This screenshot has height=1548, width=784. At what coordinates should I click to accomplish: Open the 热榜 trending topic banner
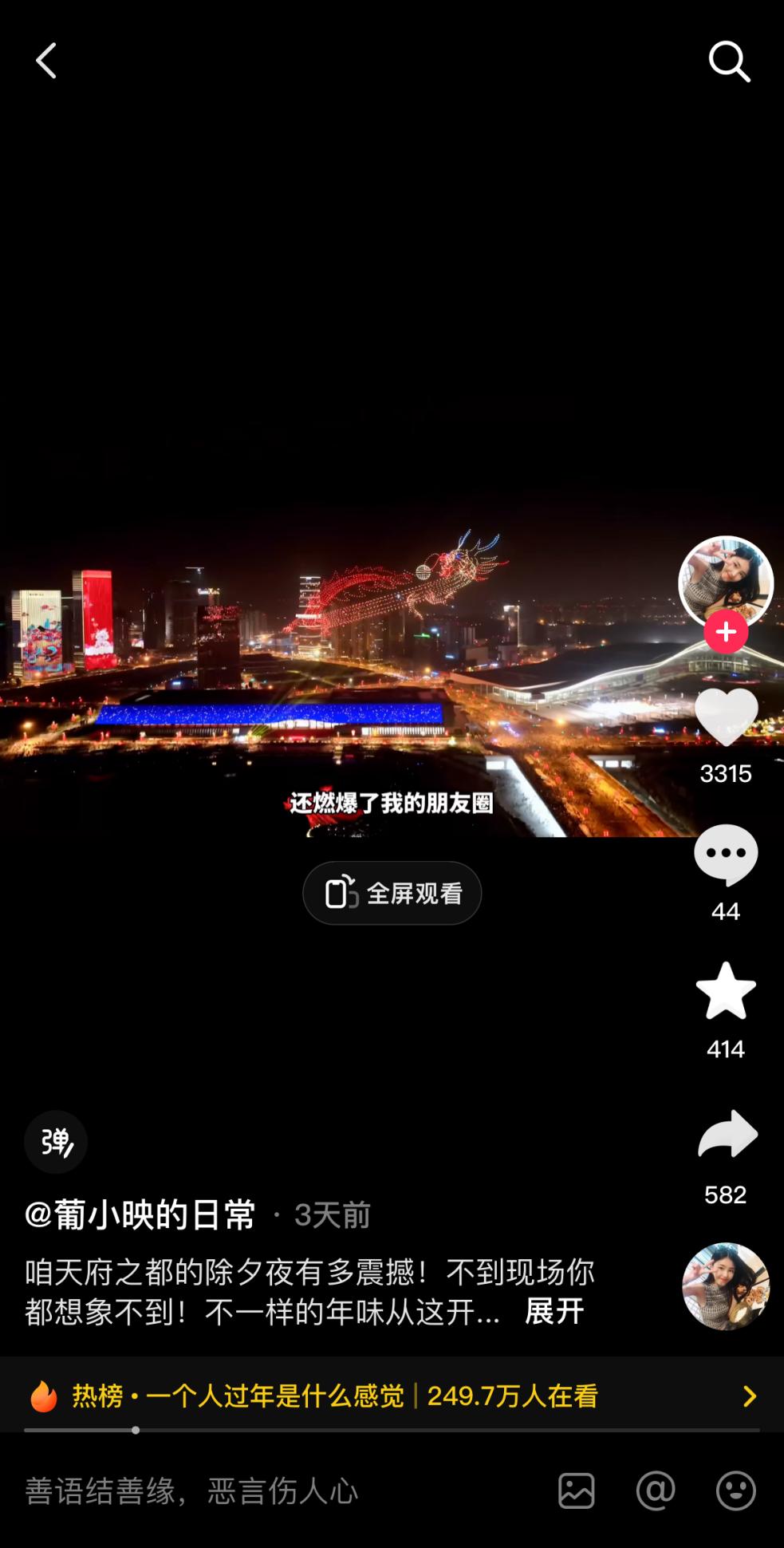click(x=392, y=1396)
